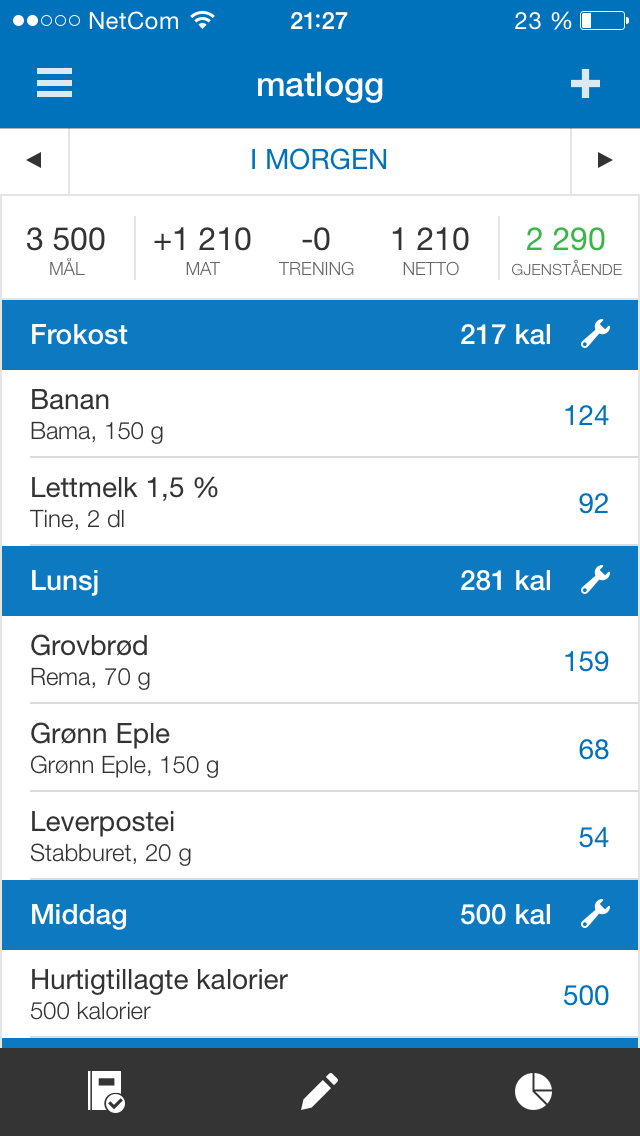Open the hamburger menu
The width and height of the screenshot is (640, 1136).
pos(54,83)
